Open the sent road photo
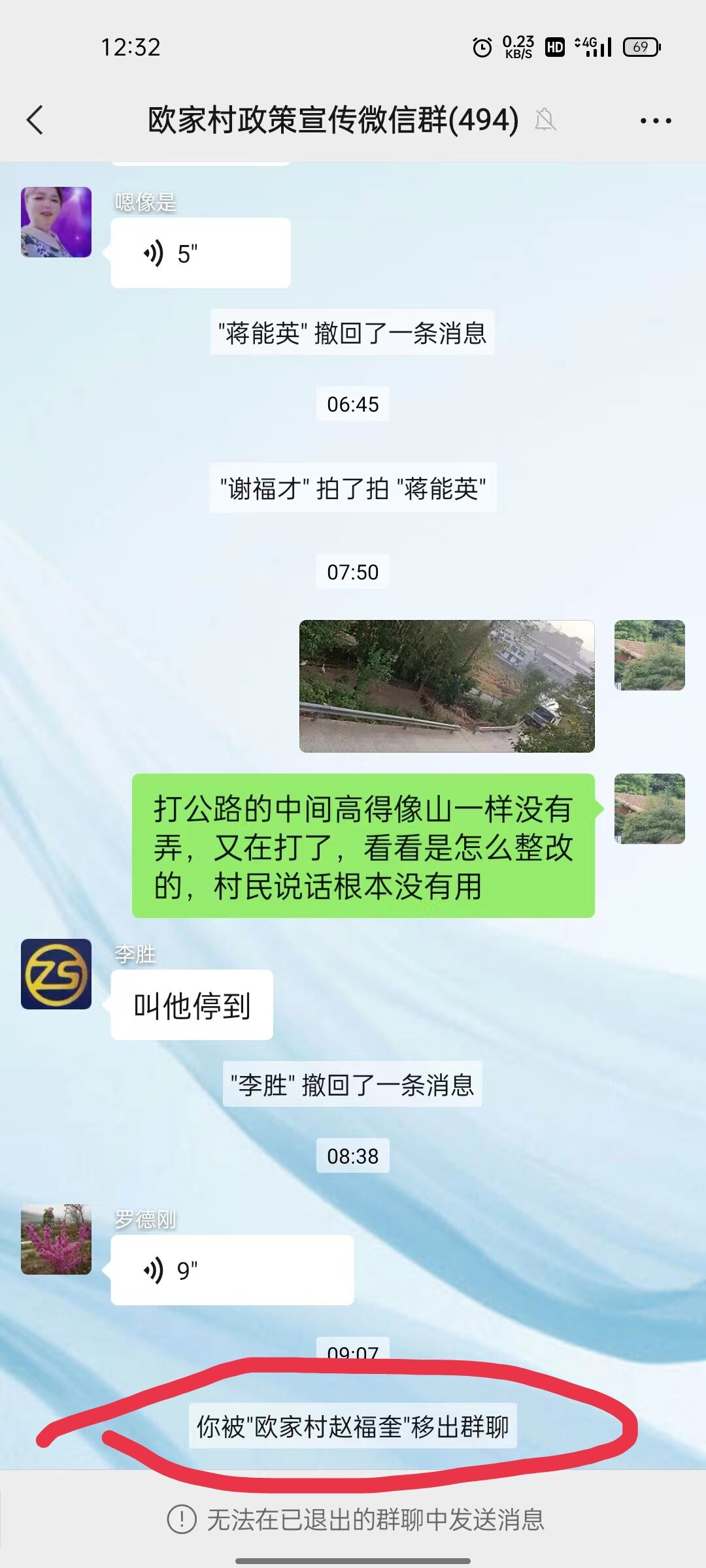 (x=447, y=686)
